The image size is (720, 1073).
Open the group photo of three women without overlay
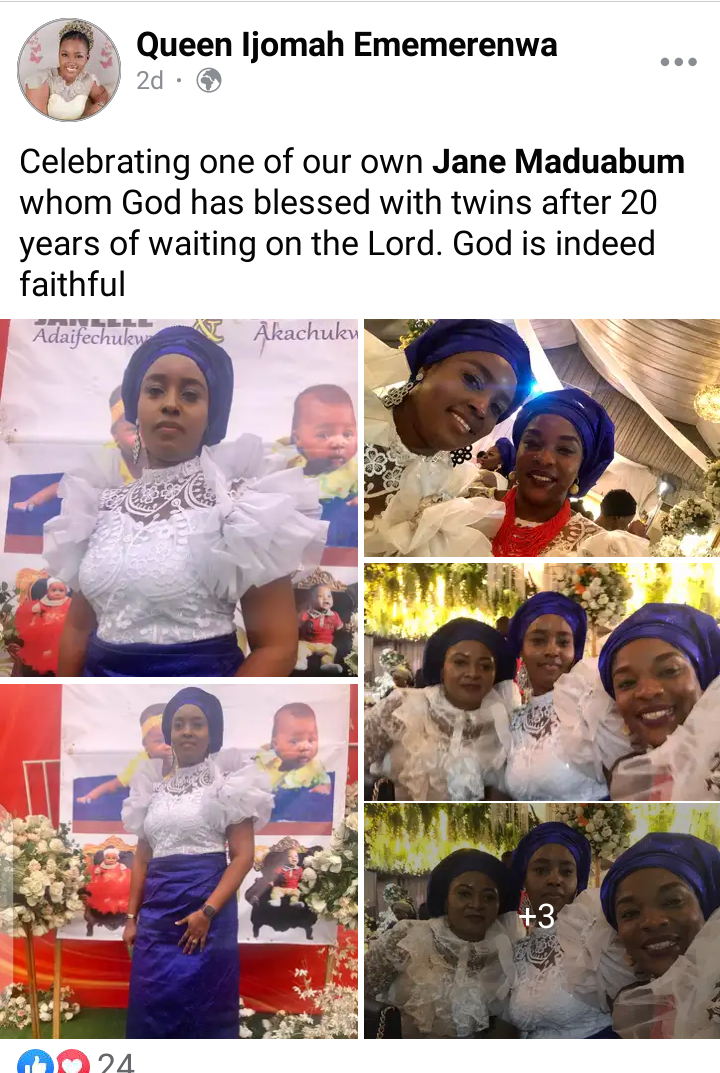542,682
